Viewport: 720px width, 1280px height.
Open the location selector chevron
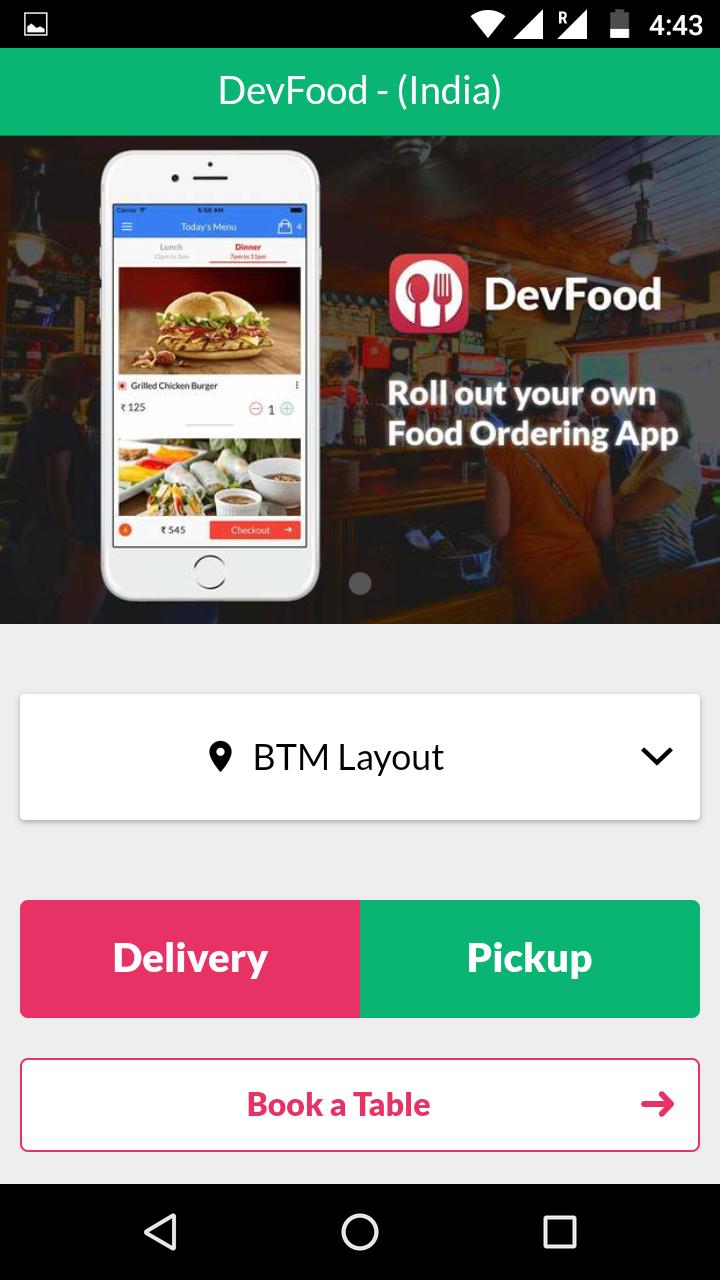tap(657, 757)
